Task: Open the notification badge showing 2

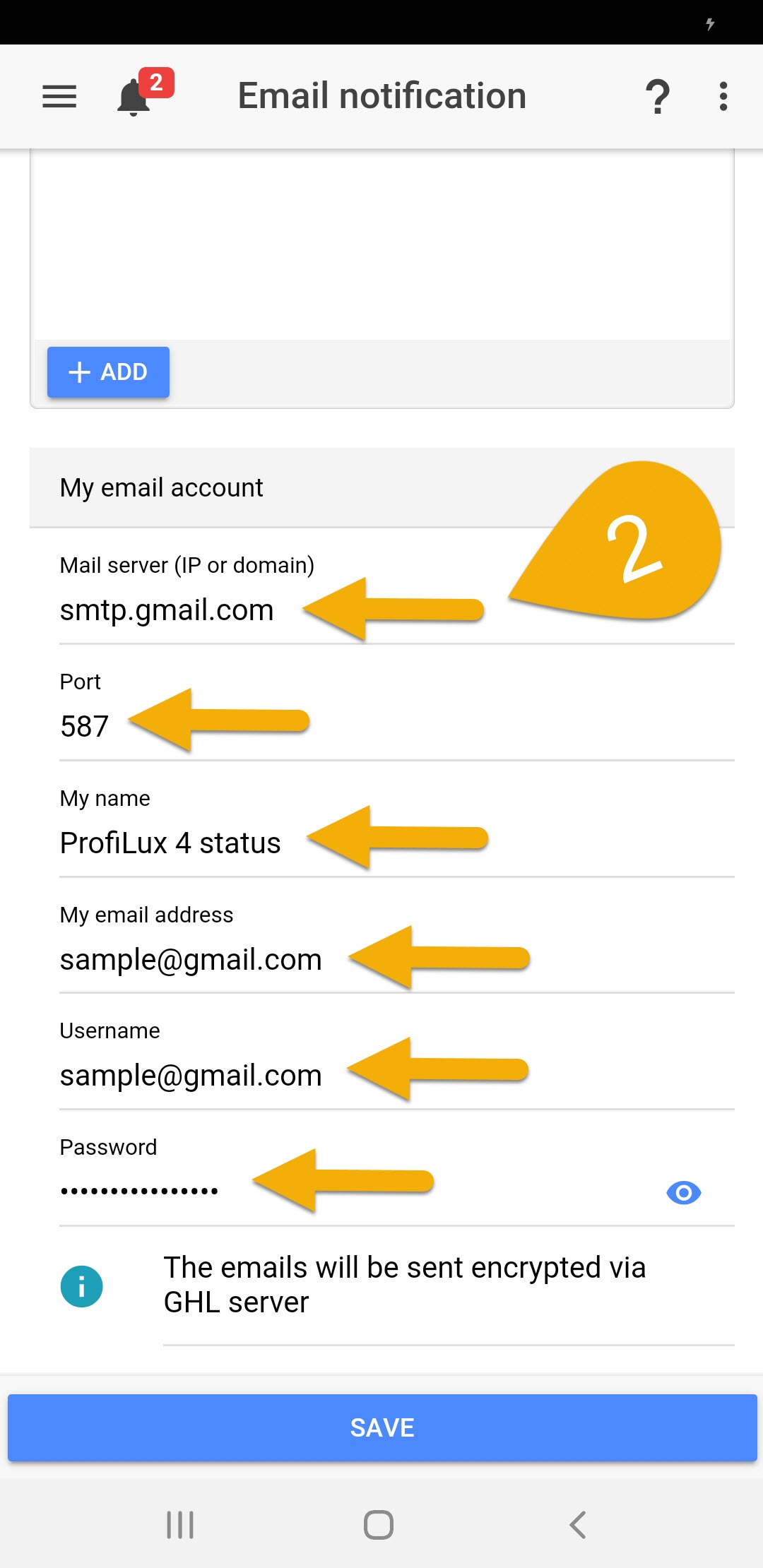Action: pyautogui.click(x=155, y=81)
